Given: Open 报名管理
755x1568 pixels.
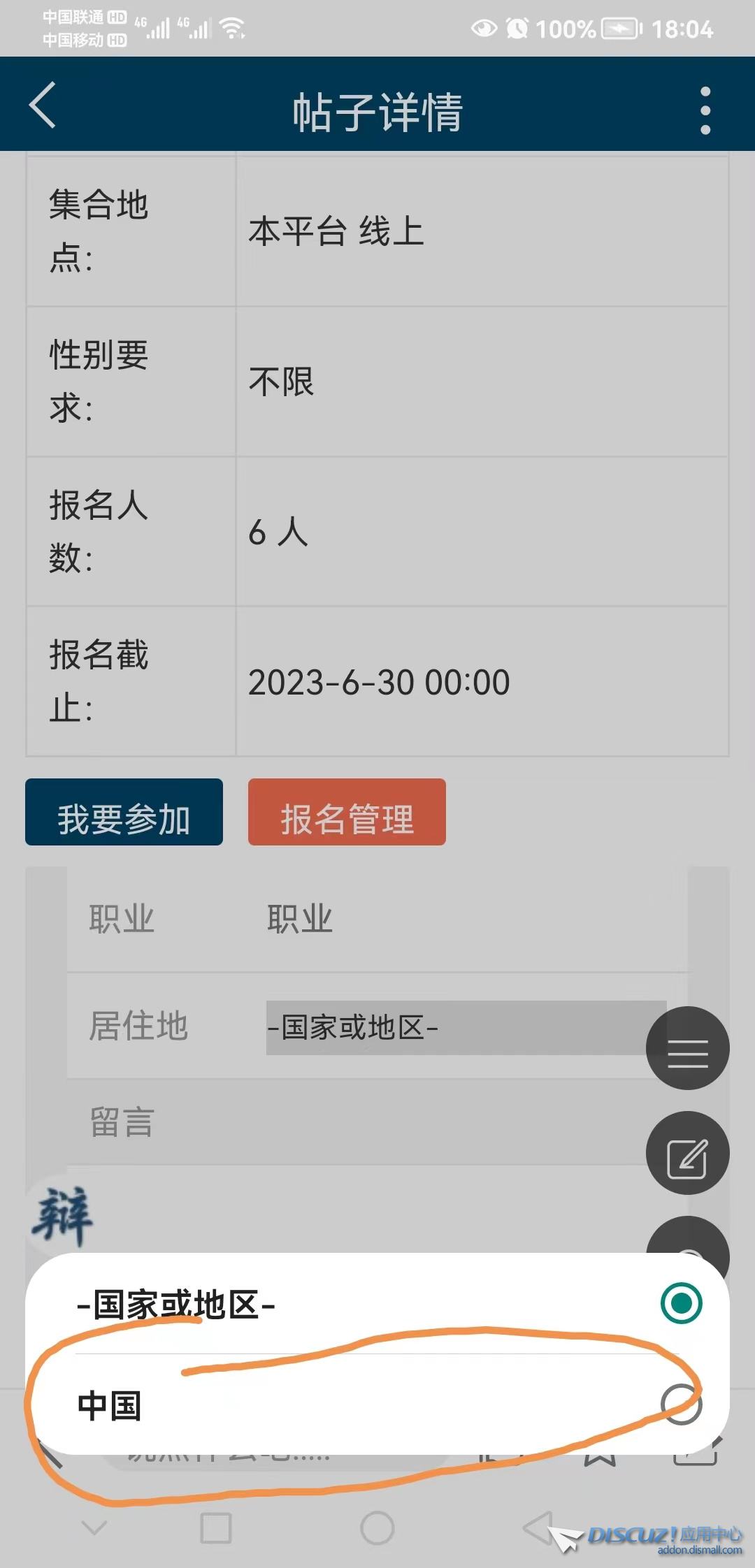Looking at the screenshot, I should click(x=347, y=813).
